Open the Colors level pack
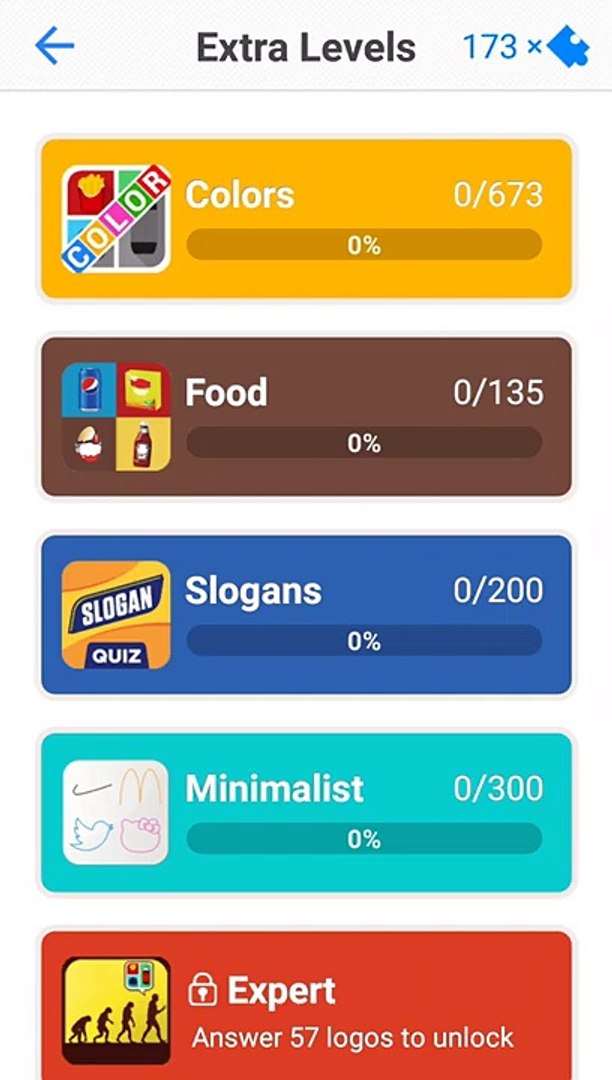The height and width of the screenshot is (1080, 612). click(306, 219)
